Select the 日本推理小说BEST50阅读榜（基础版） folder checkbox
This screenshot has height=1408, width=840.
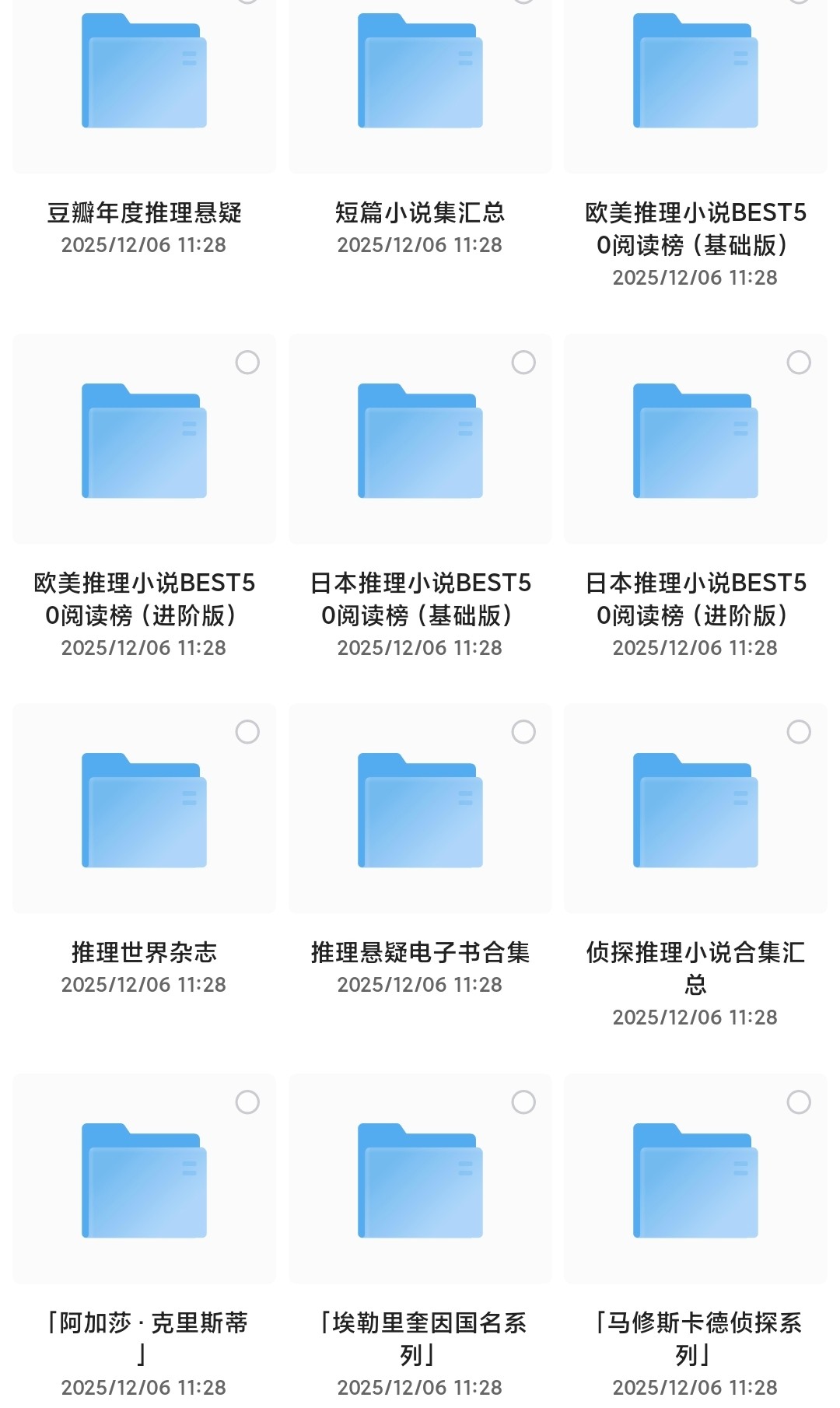(x=523, y=362)
